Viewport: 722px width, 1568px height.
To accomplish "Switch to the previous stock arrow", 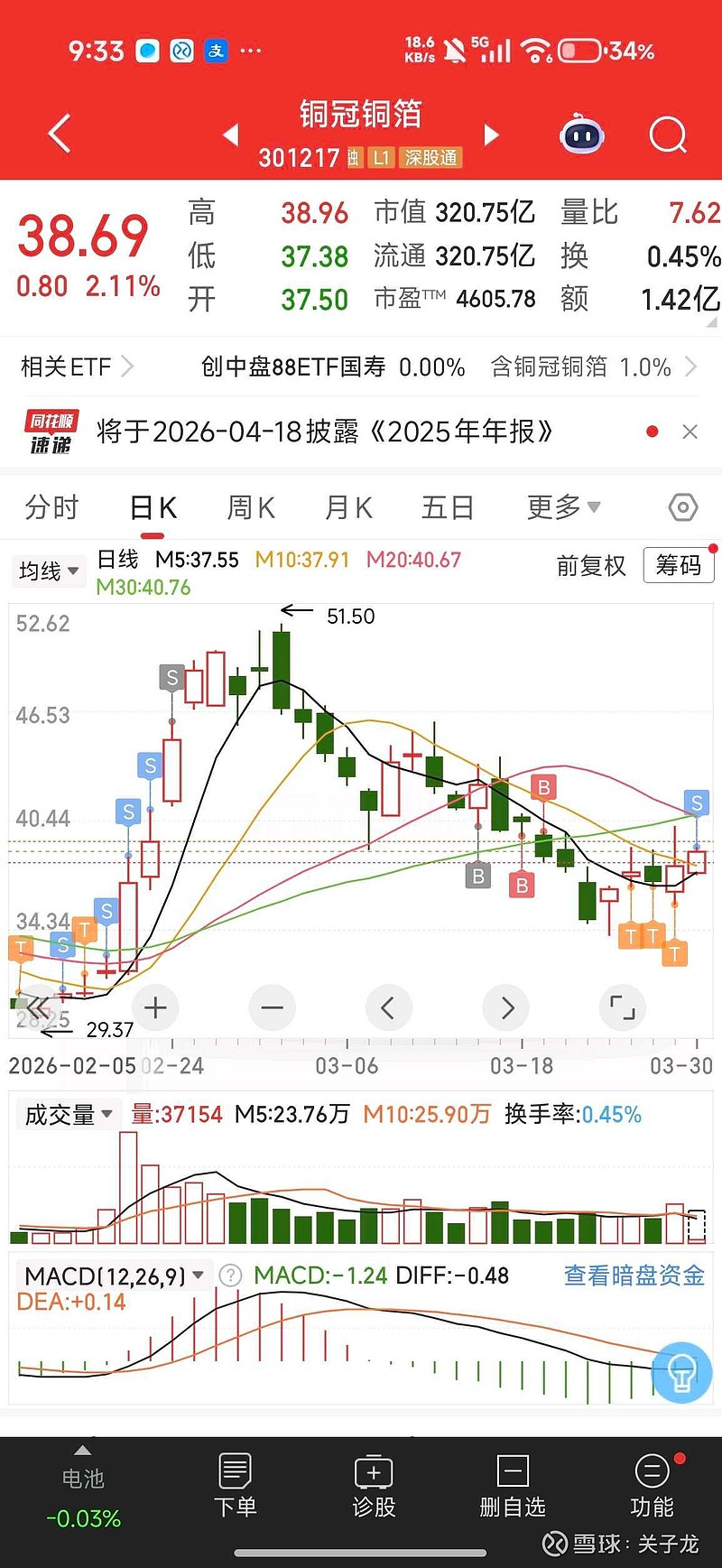I will coord(231,135).
